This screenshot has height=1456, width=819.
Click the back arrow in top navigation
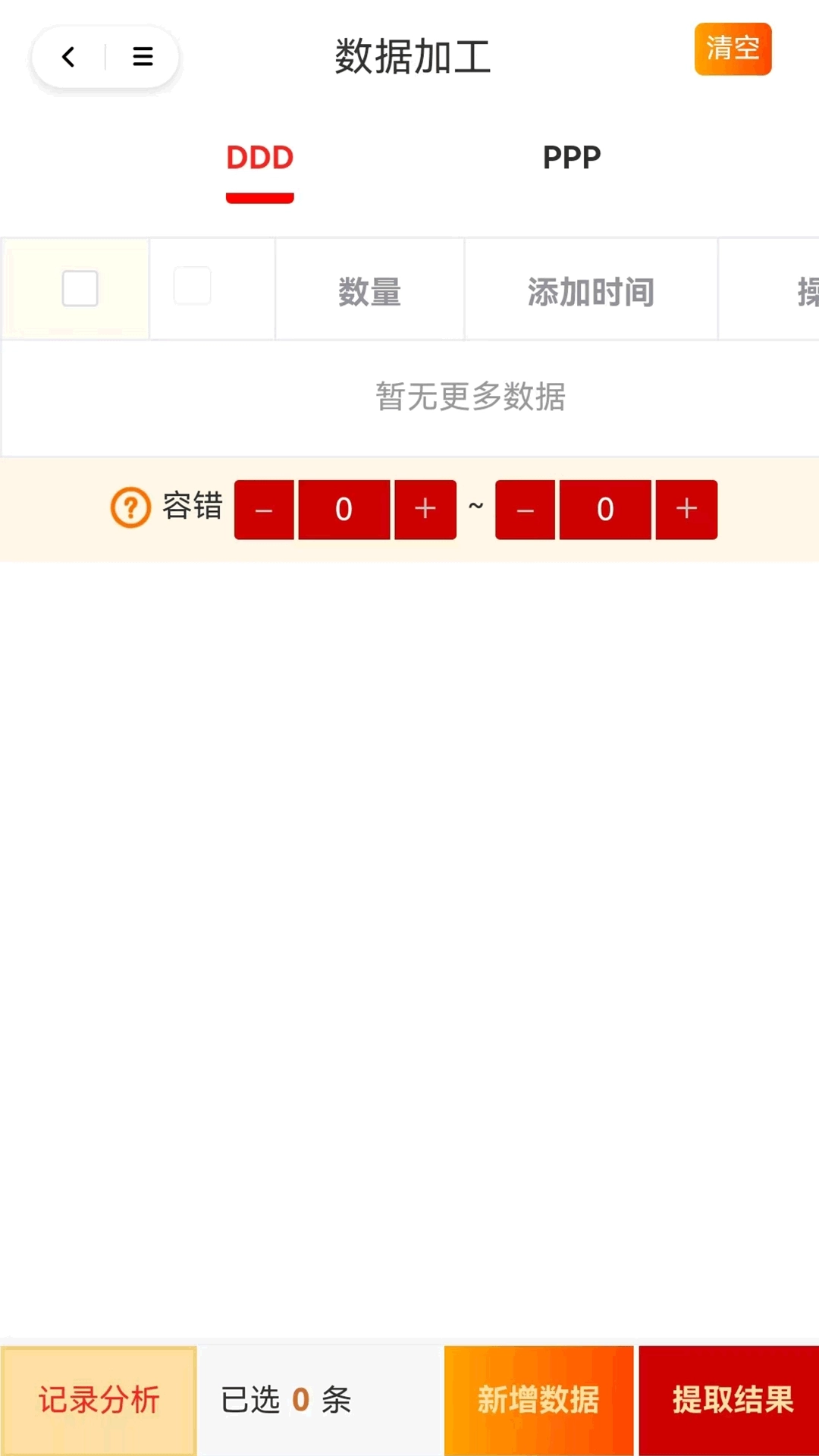[x=67, y=58]
